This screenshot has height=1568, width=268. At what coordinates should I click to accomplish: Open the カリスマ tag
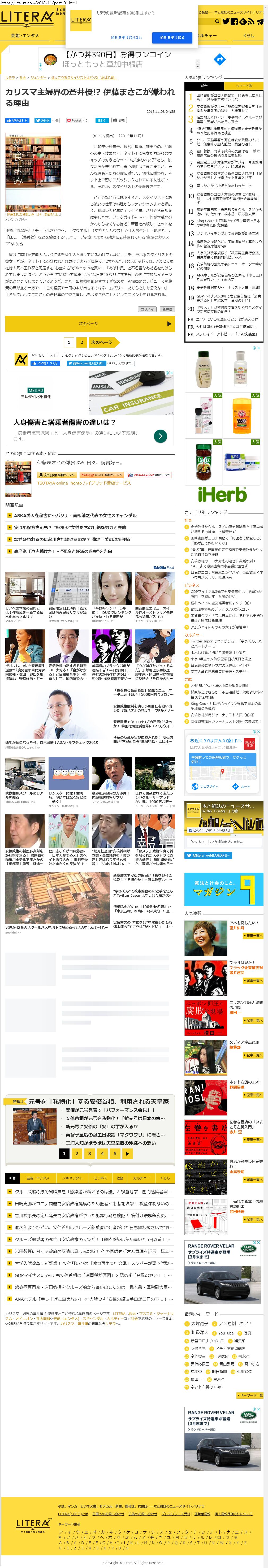coord(148,309)
